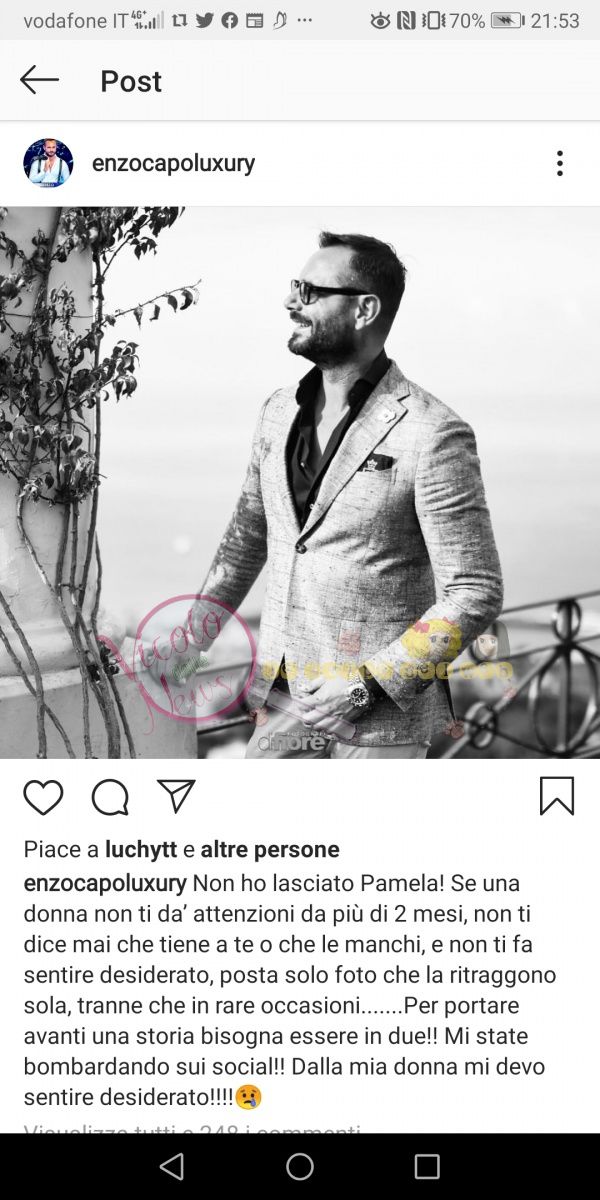The image size is (600, 1200).
Task: Like the post with the heart icon
Action: [43, 797]
